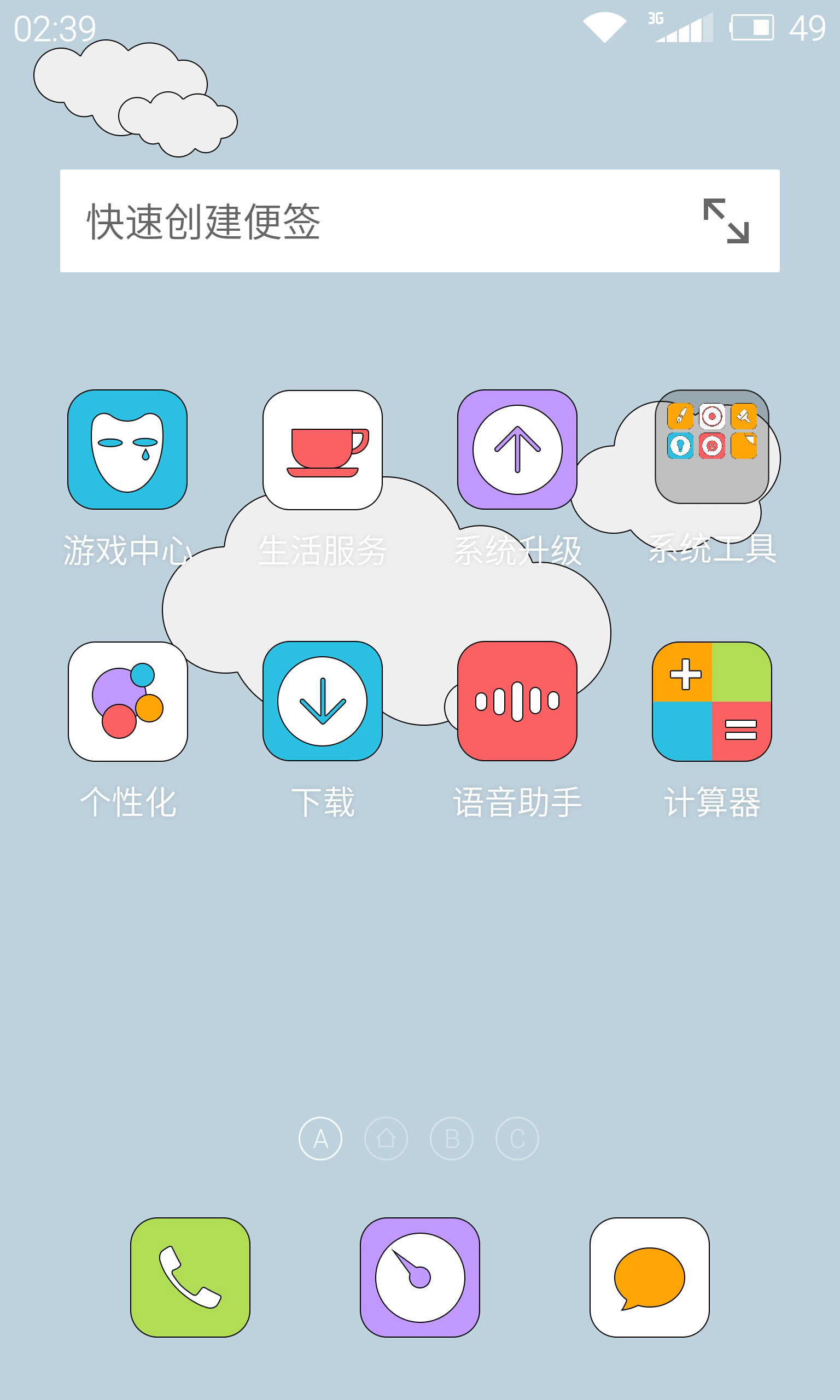Open the 游戏中心 app
This screenshot has height=1400, width=840.
click(x=127, y=450)
